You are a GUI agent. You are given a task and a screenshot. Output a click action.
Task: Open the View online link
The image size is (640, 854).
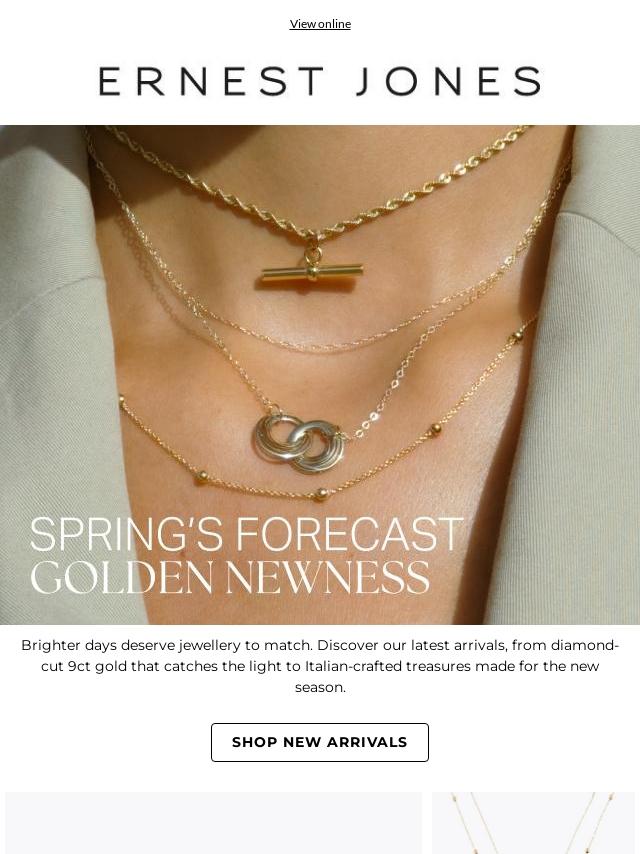coord(320,24)
